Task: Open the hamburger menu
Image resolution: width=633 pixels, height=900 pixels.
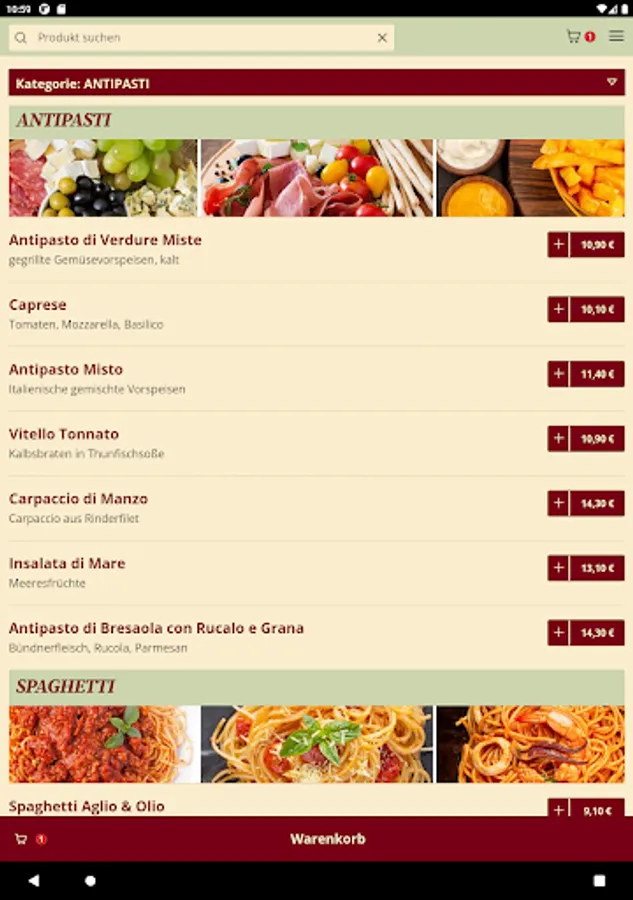Action: point(616,37)
